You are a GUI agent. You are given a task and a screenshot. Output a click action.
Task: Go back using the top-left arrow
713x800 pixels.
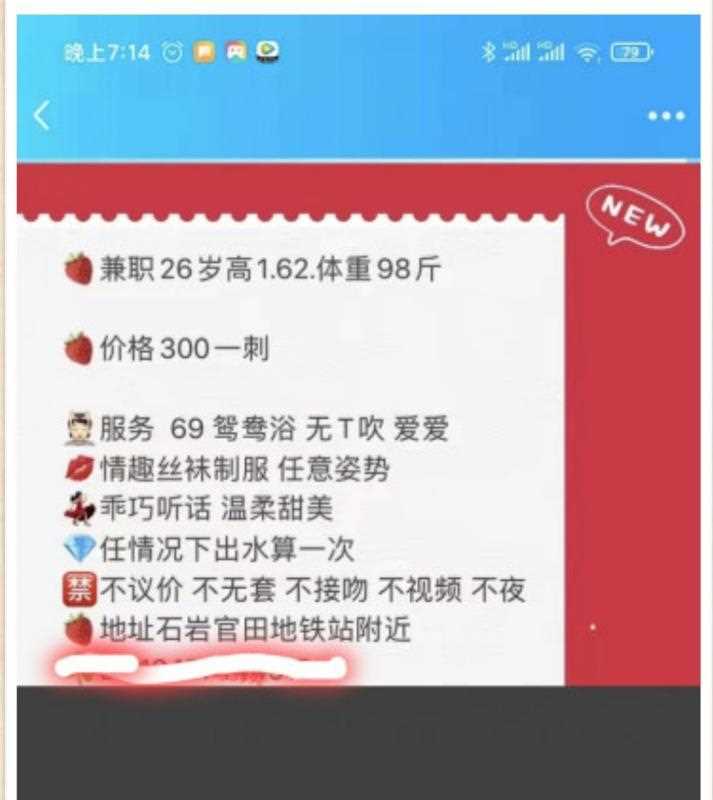[x=41, y=115]
